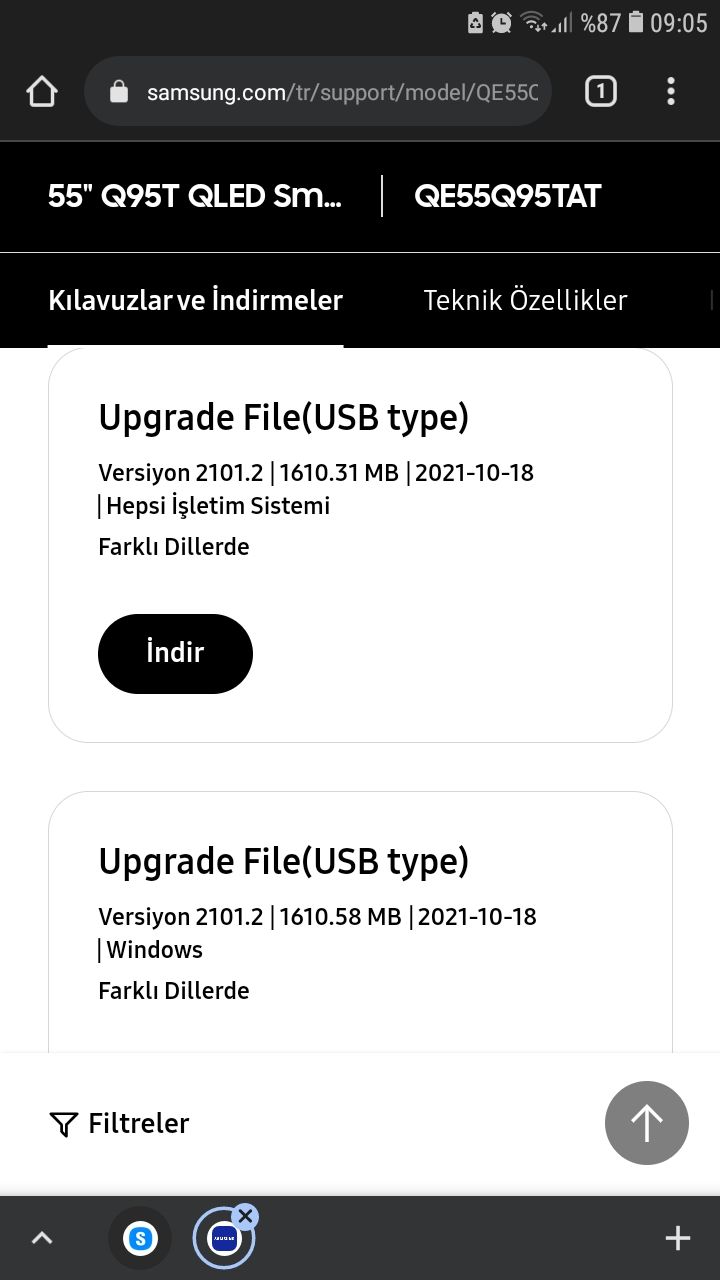Tap the İndir download button

(x=175, y=653)
